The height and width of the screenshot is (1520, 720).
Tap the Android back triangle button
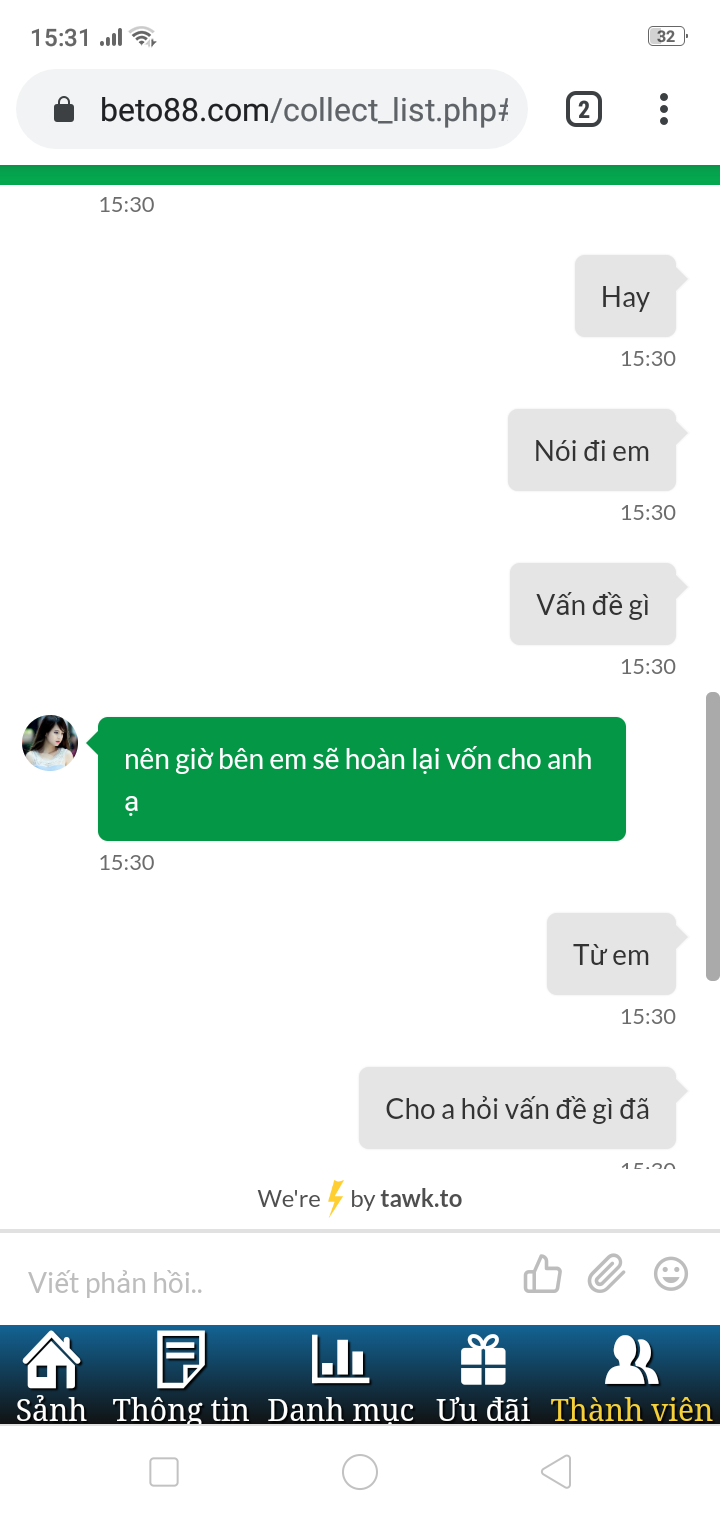[557, 1472]
